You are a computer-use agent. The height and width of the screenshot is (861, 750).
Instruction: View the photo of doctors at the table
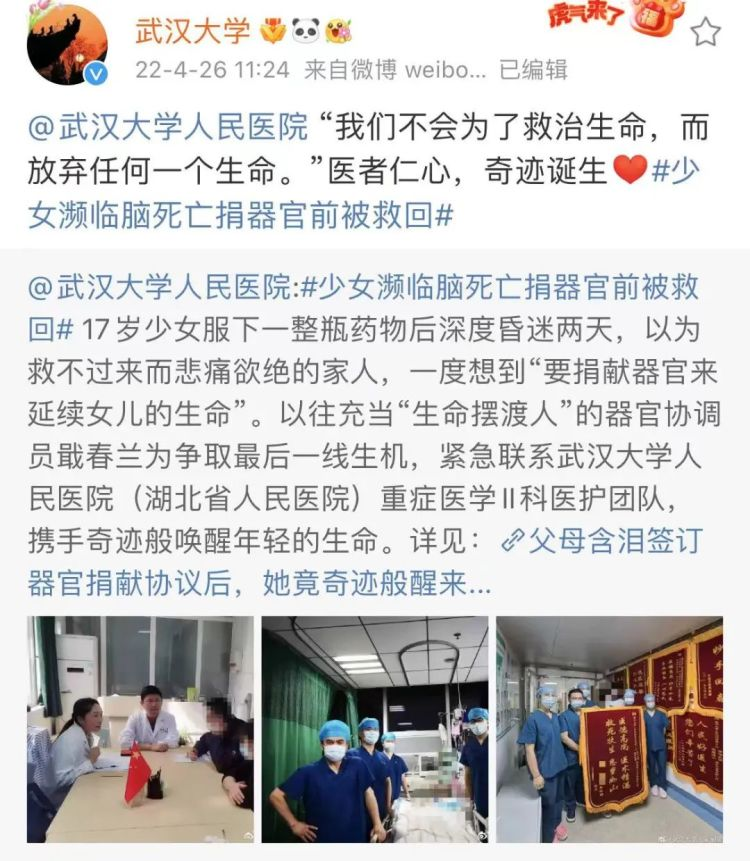140,728
